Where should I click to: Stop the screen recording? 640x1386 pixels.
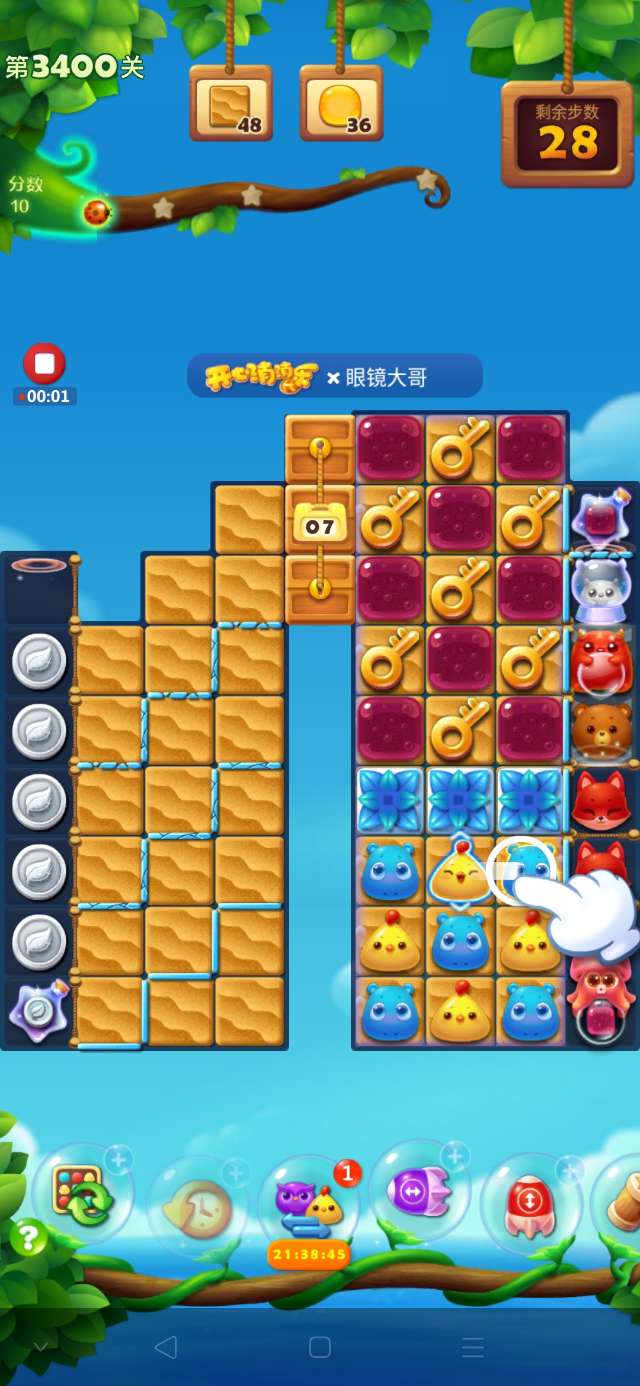tap(44, 364)
